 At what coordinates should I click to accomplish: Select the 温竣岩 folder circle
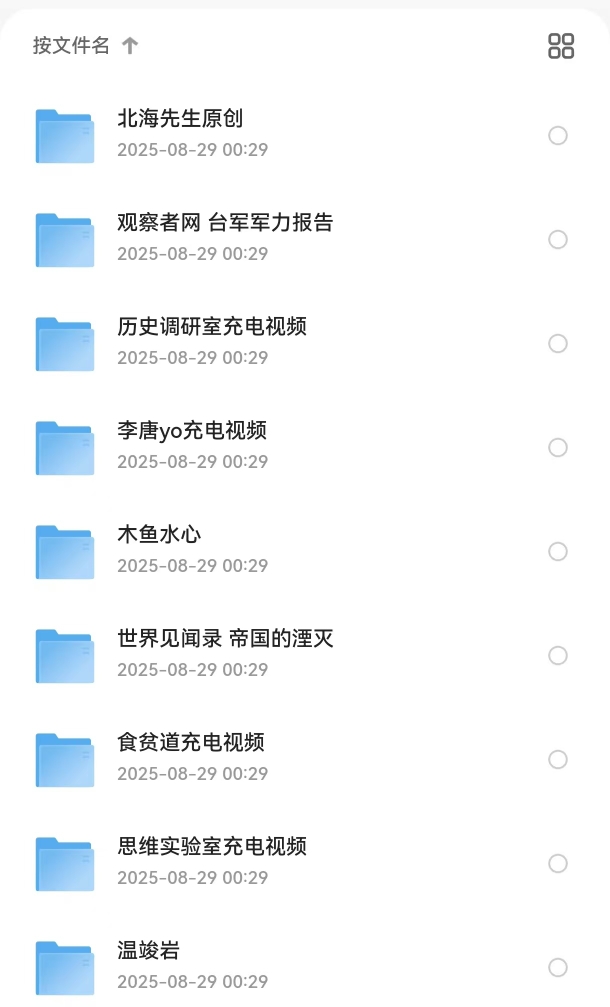click(558, 968)
